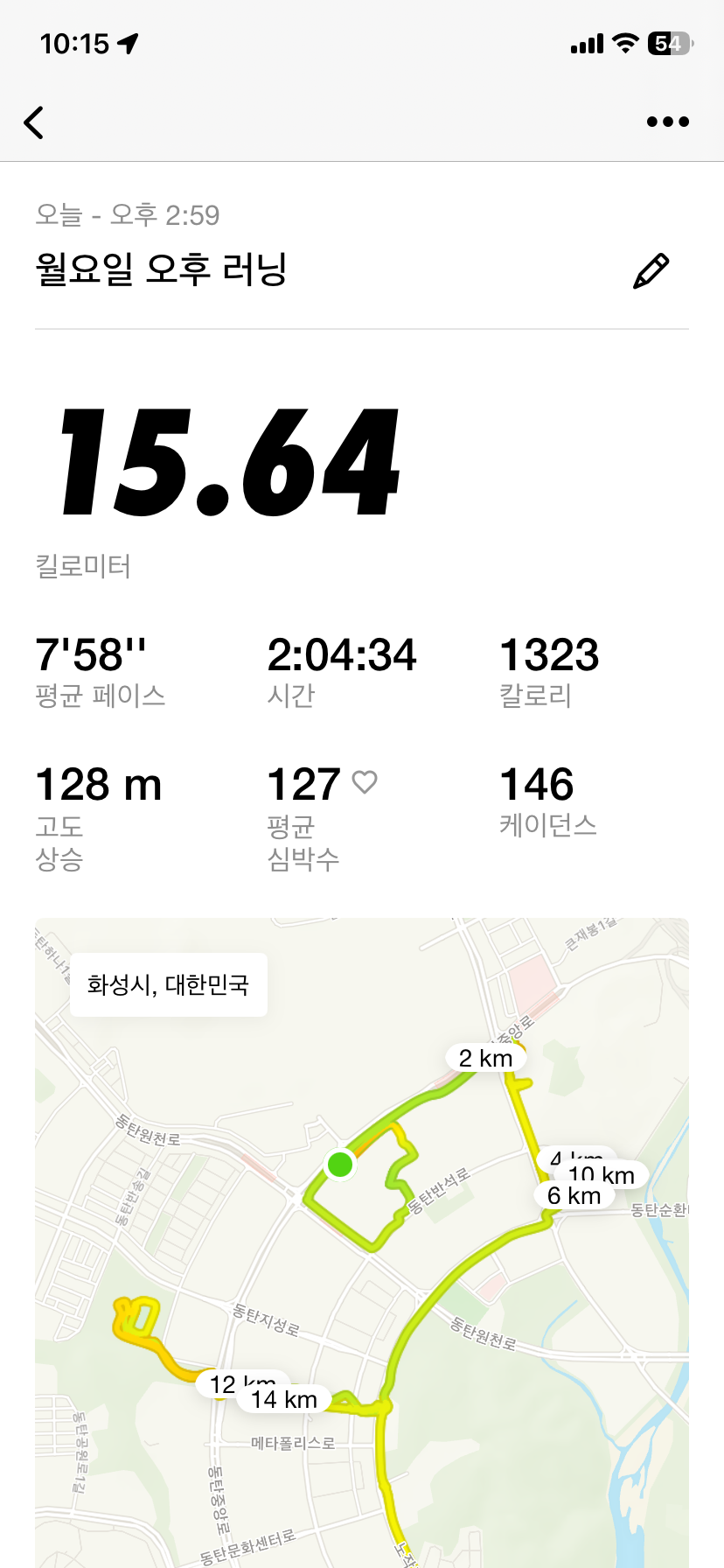Tap the battery indicator showing 54
The height and width of the screenshot is (1568, 724).
[670, 42]
